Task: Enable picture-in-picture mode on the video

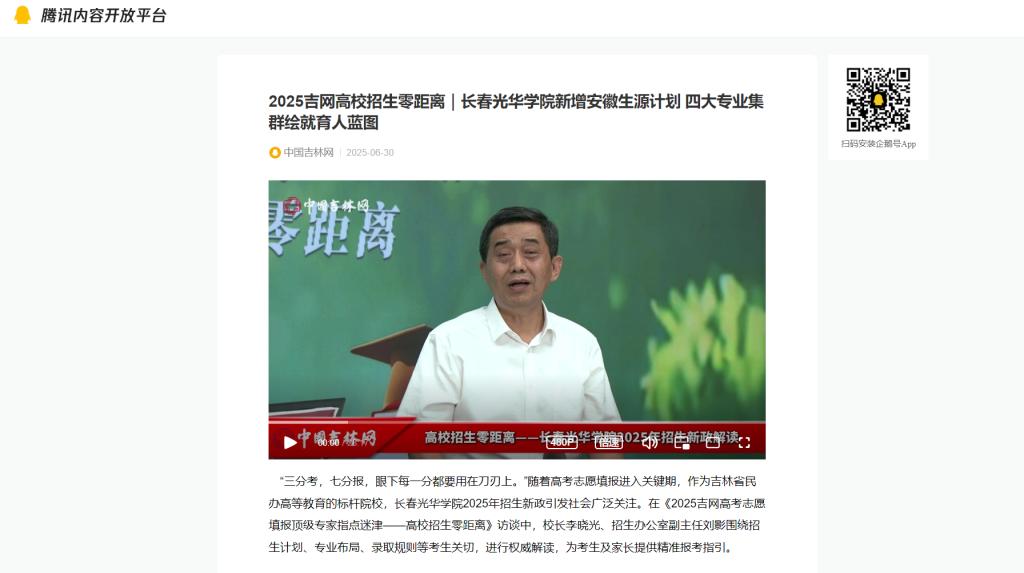Action: coord(682,442)
